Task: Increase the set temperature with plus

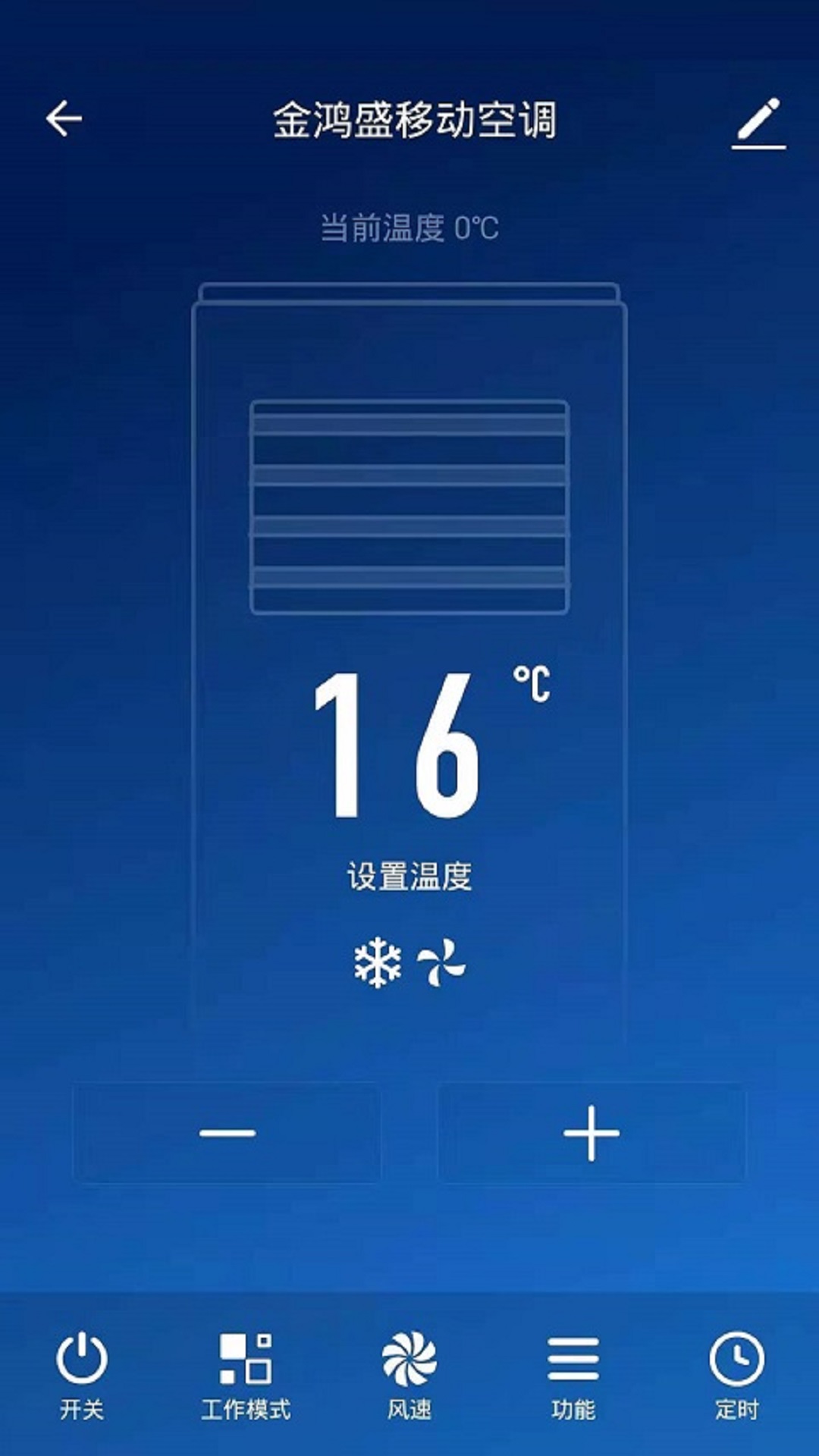Action: 591,1133
